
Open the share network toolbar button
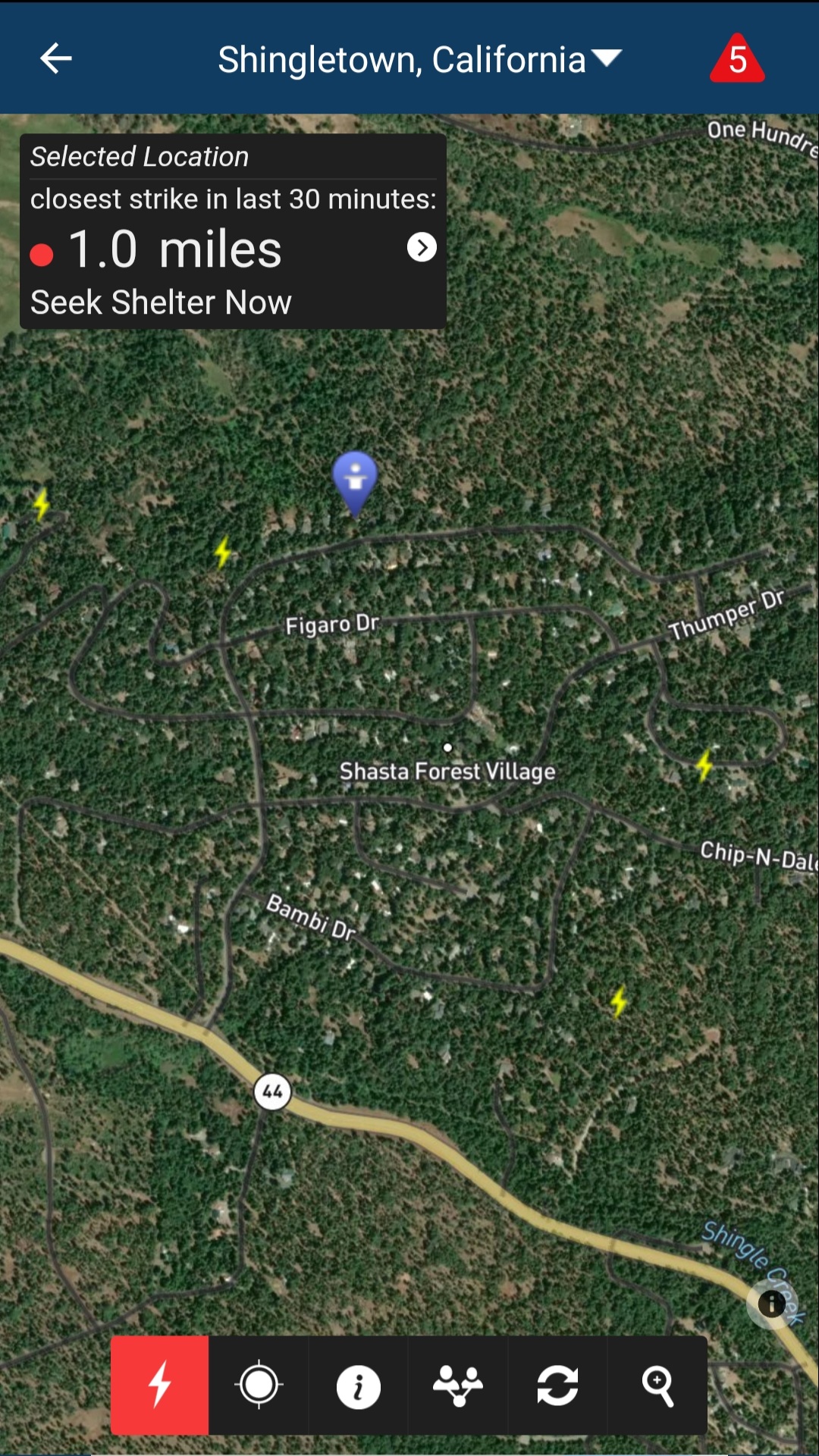458,1386
